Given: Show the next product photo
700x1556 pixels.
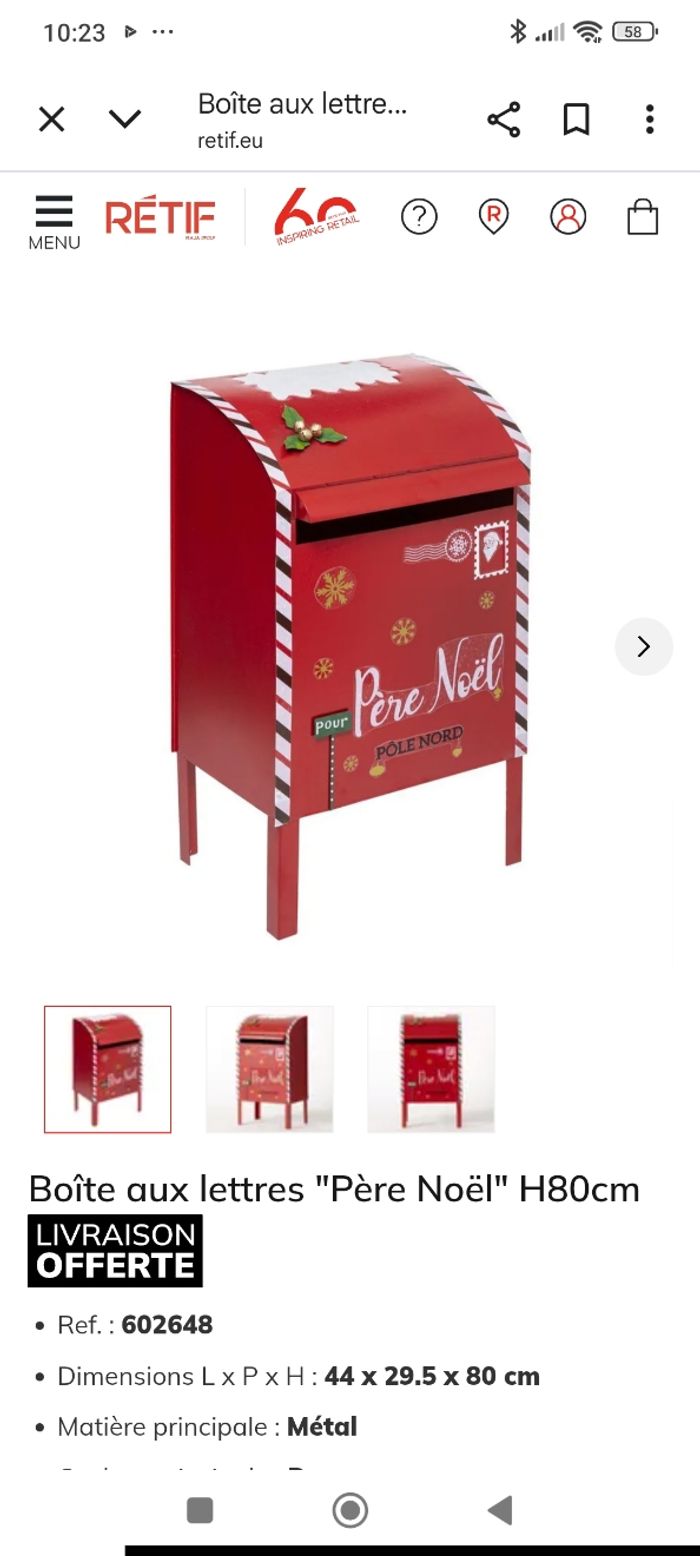Looking at the screenshot, I should click(643, 647).
